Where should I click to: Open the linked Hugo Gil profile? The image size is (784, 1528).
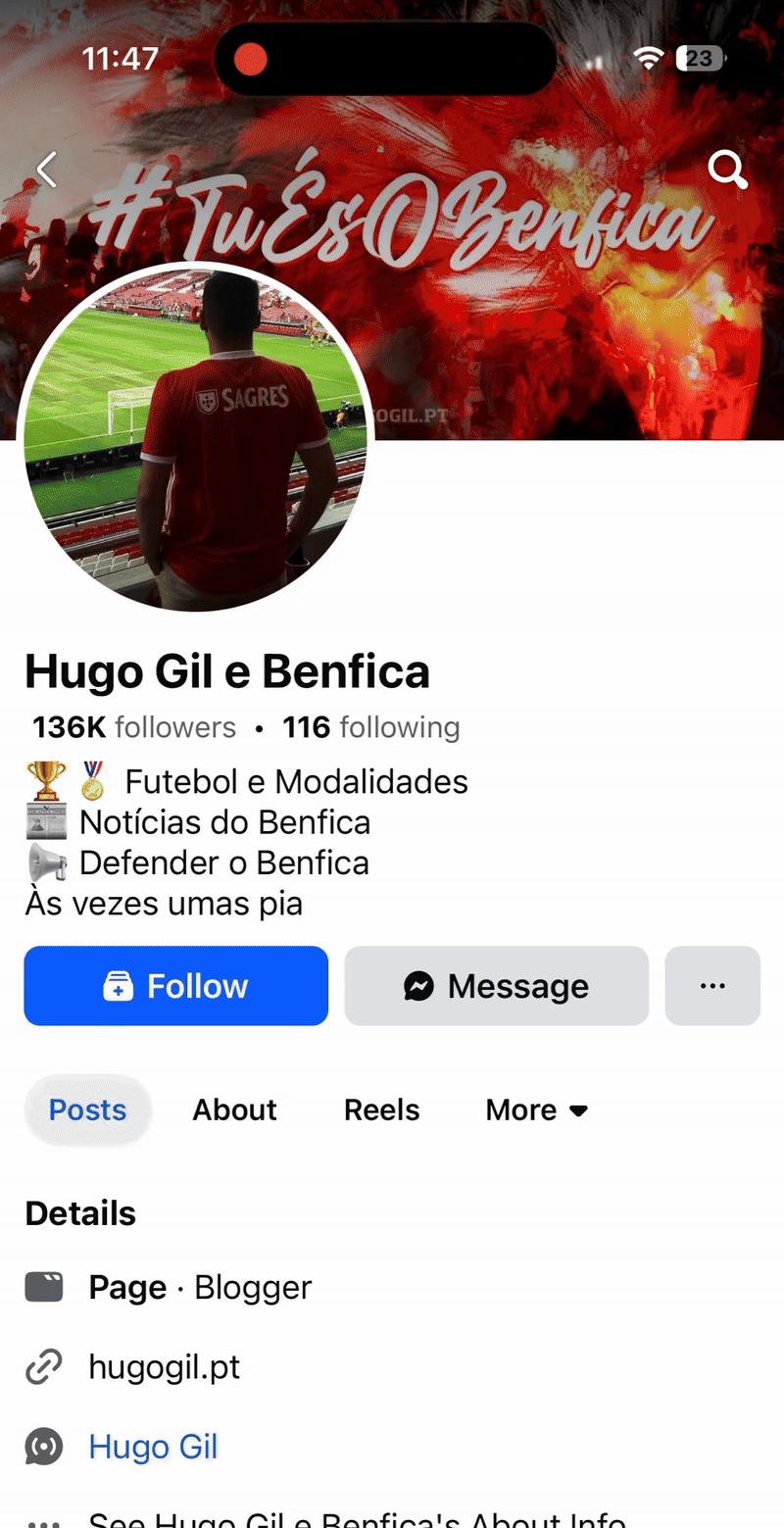153,1447
